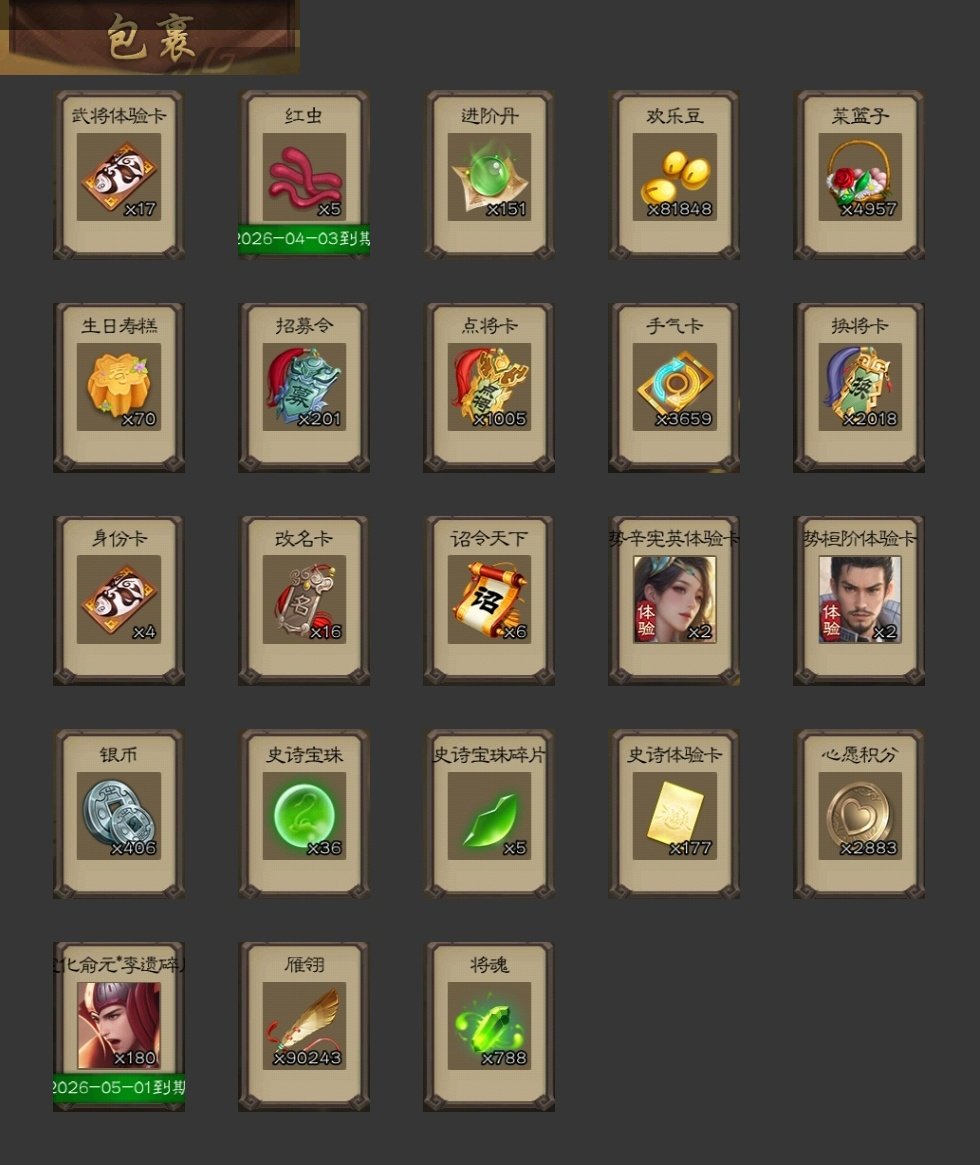This screenshot has height=1165, width=980.
Task: Open the 雁翎 feather item
Action: 304,1026
